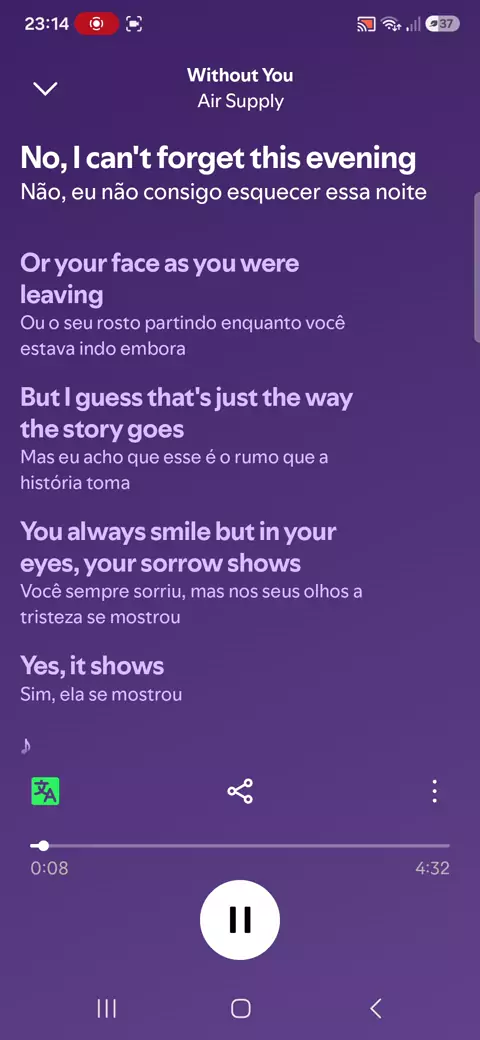The image size is (480, 1040).
Task: Open recent apps from the navigation bar
Action: click(107, 1008)
